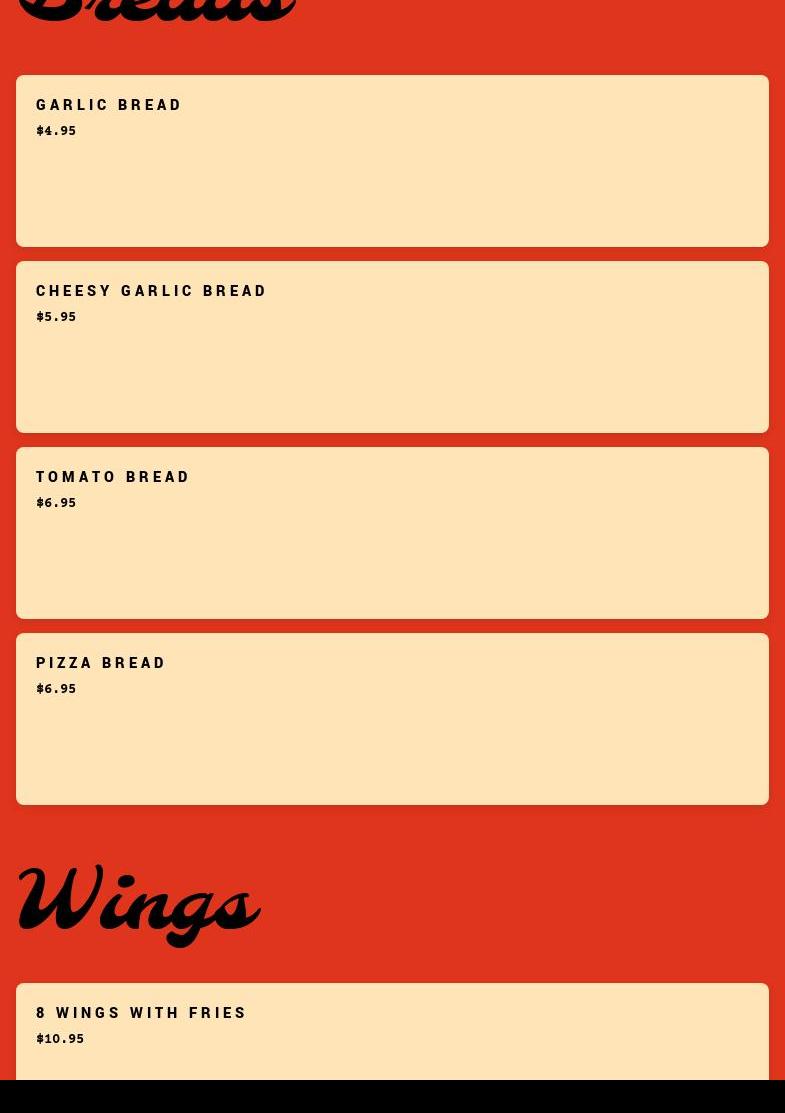Open the Garlic Bread menu item
The image size is (785, 1113).
point(392,160)
